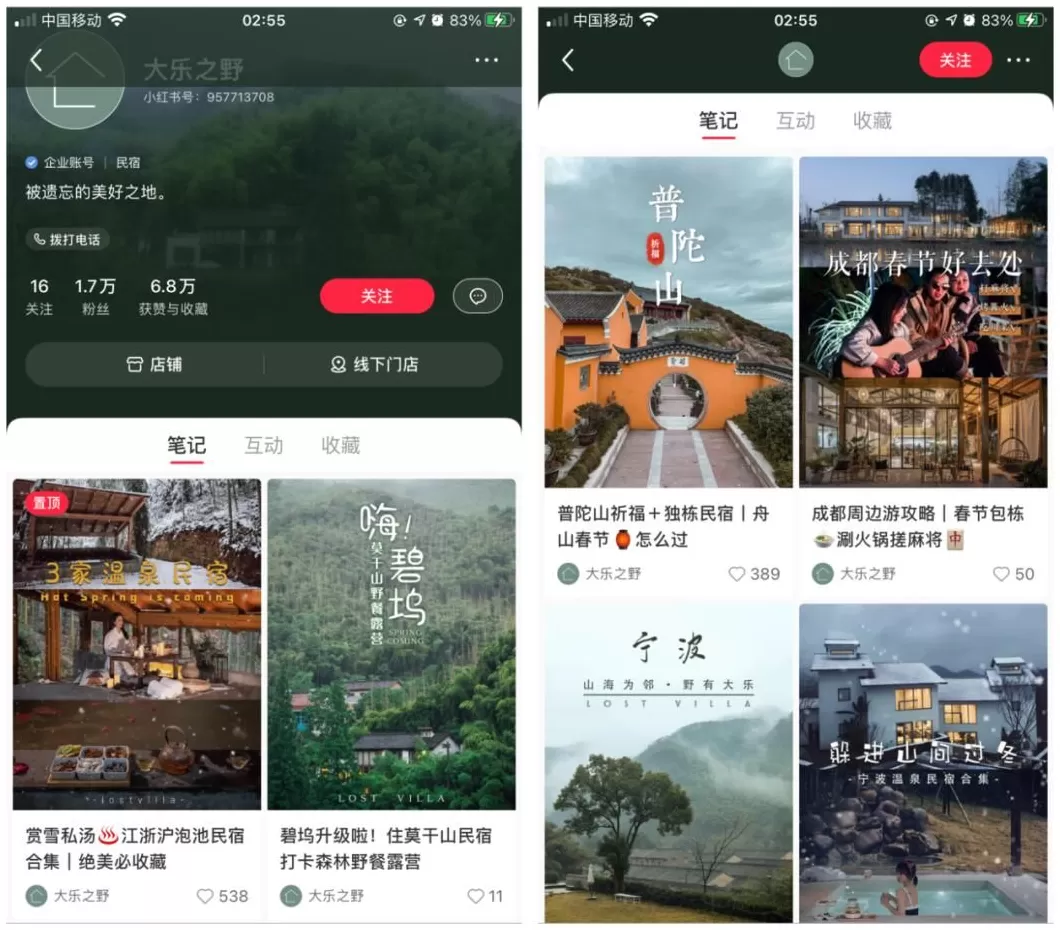Tap the small avatar in the collapsed header
The height and width of the screenshot is (930, 1060).
[x=796, y=60]
